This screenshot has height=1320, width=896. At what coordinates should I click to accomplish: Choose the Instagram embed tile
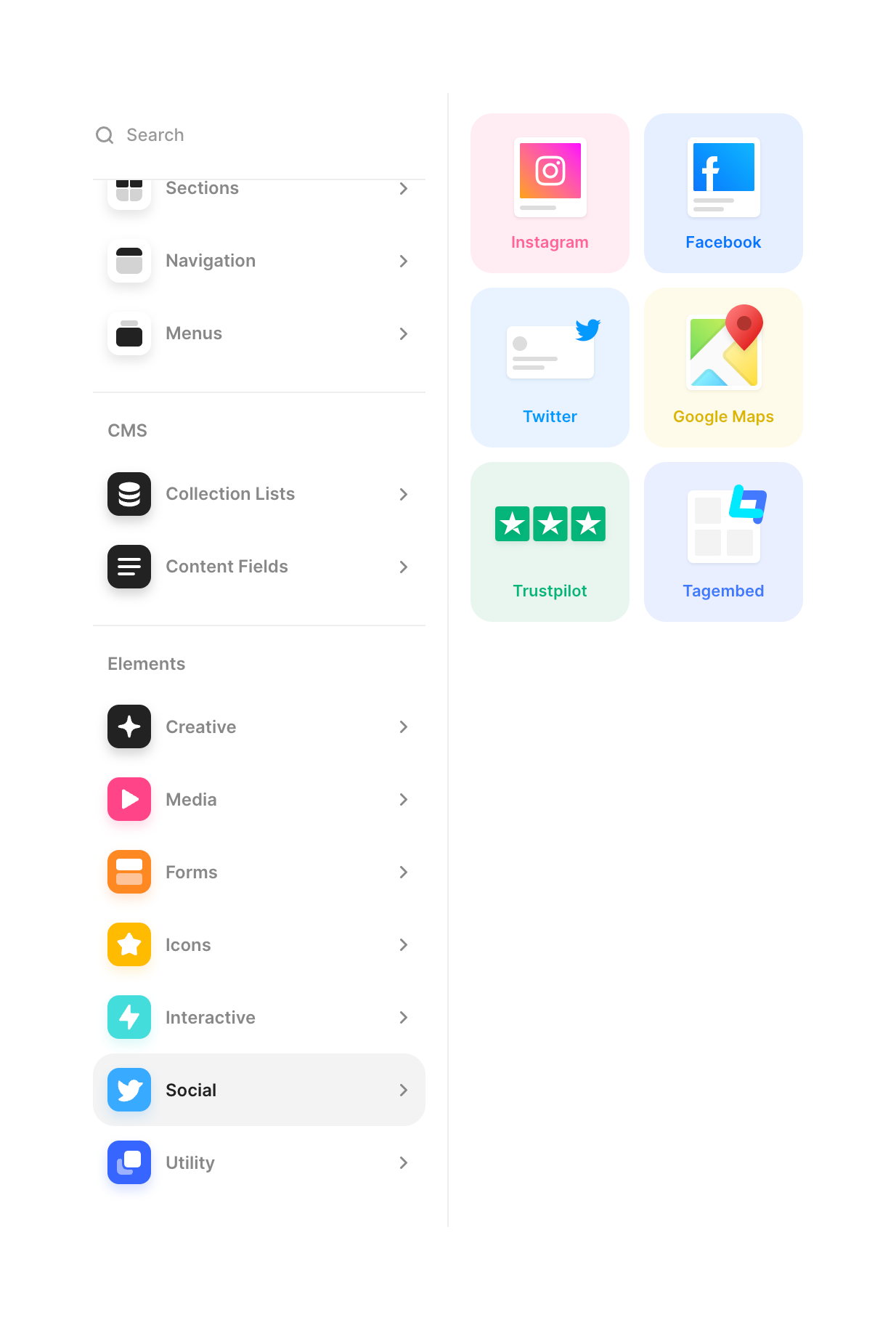click(550, 193)
